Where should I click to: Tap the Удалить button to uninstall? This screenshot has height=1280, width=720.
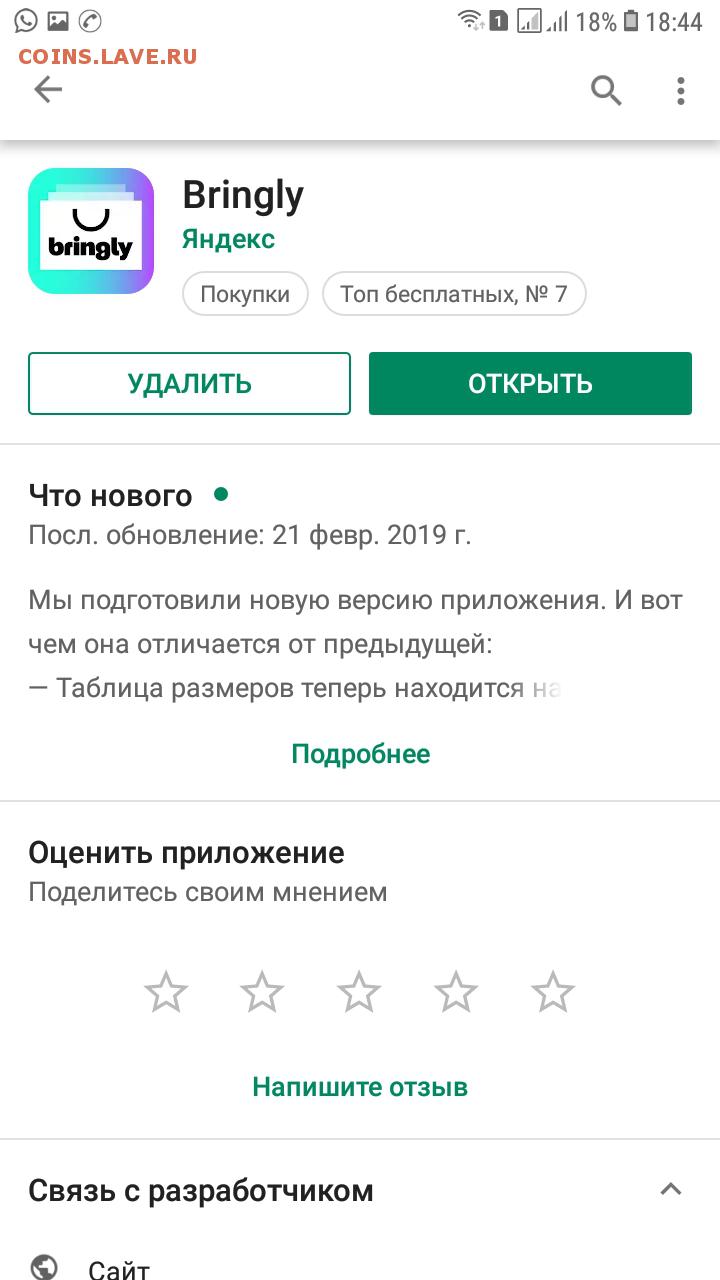pos(189,383)
